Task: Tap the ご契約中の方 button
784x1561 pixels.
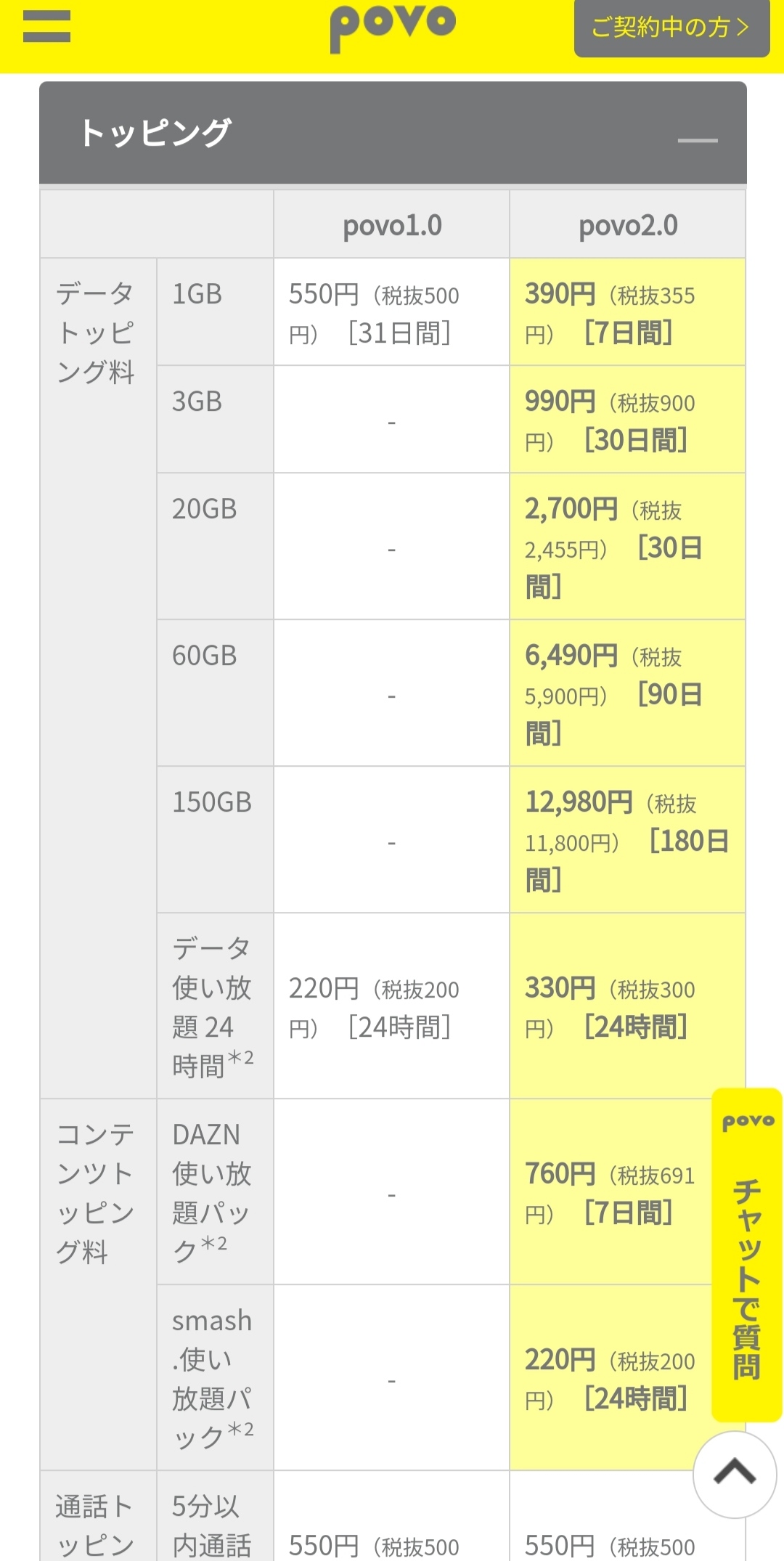Action: [671, 28]
